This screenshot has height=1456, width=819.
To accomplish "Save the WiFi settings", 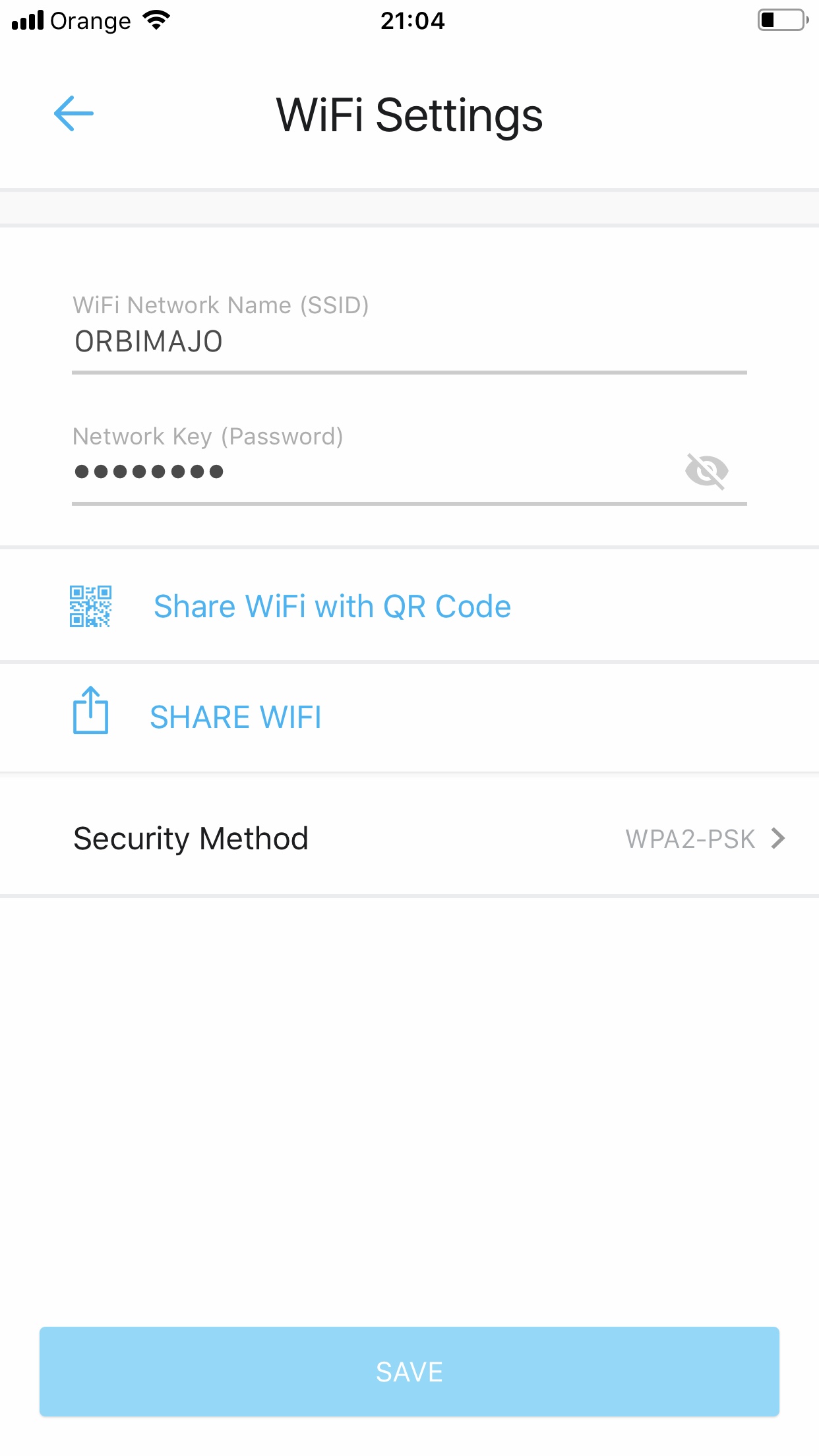I will click(x=409, y=1372).
